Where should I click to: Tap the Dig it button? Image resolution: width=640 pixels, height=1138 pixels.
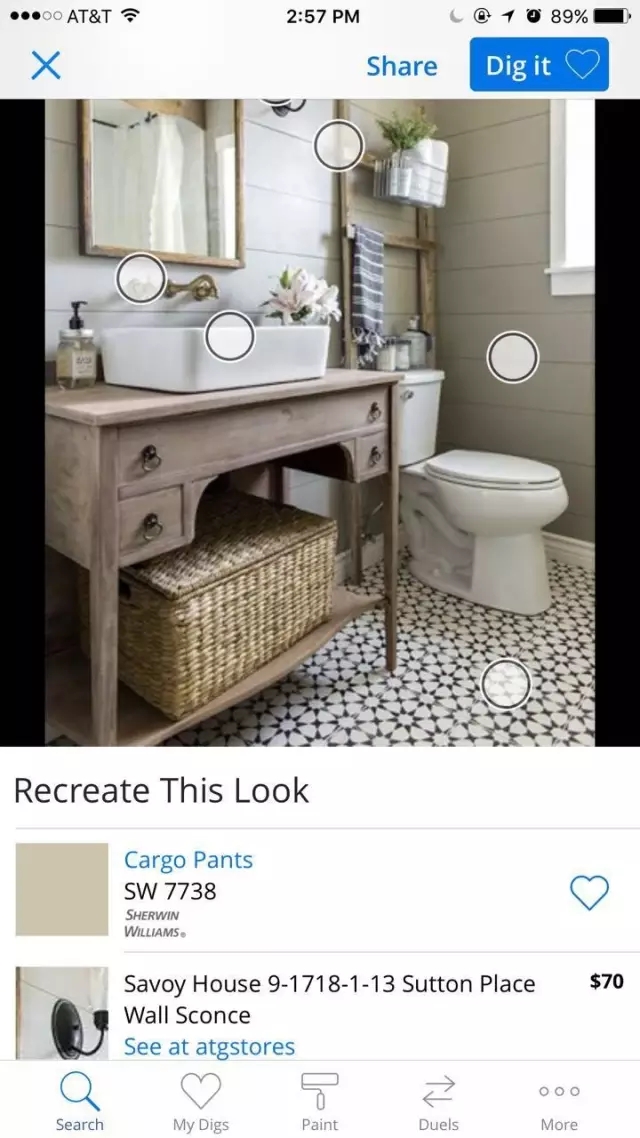click(539, 66)
